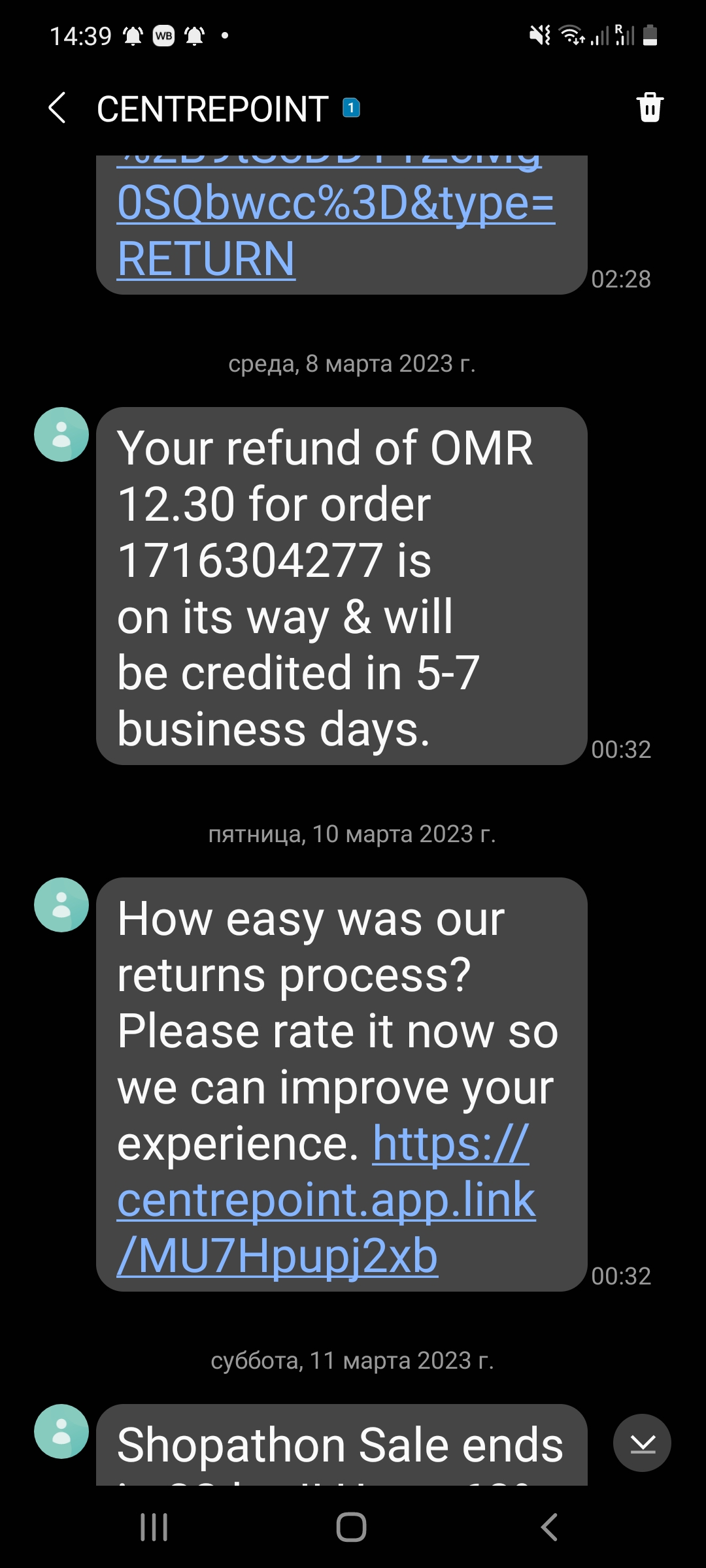
Task: Open recent apps from navigation bar
Action: coord(154,1527)
